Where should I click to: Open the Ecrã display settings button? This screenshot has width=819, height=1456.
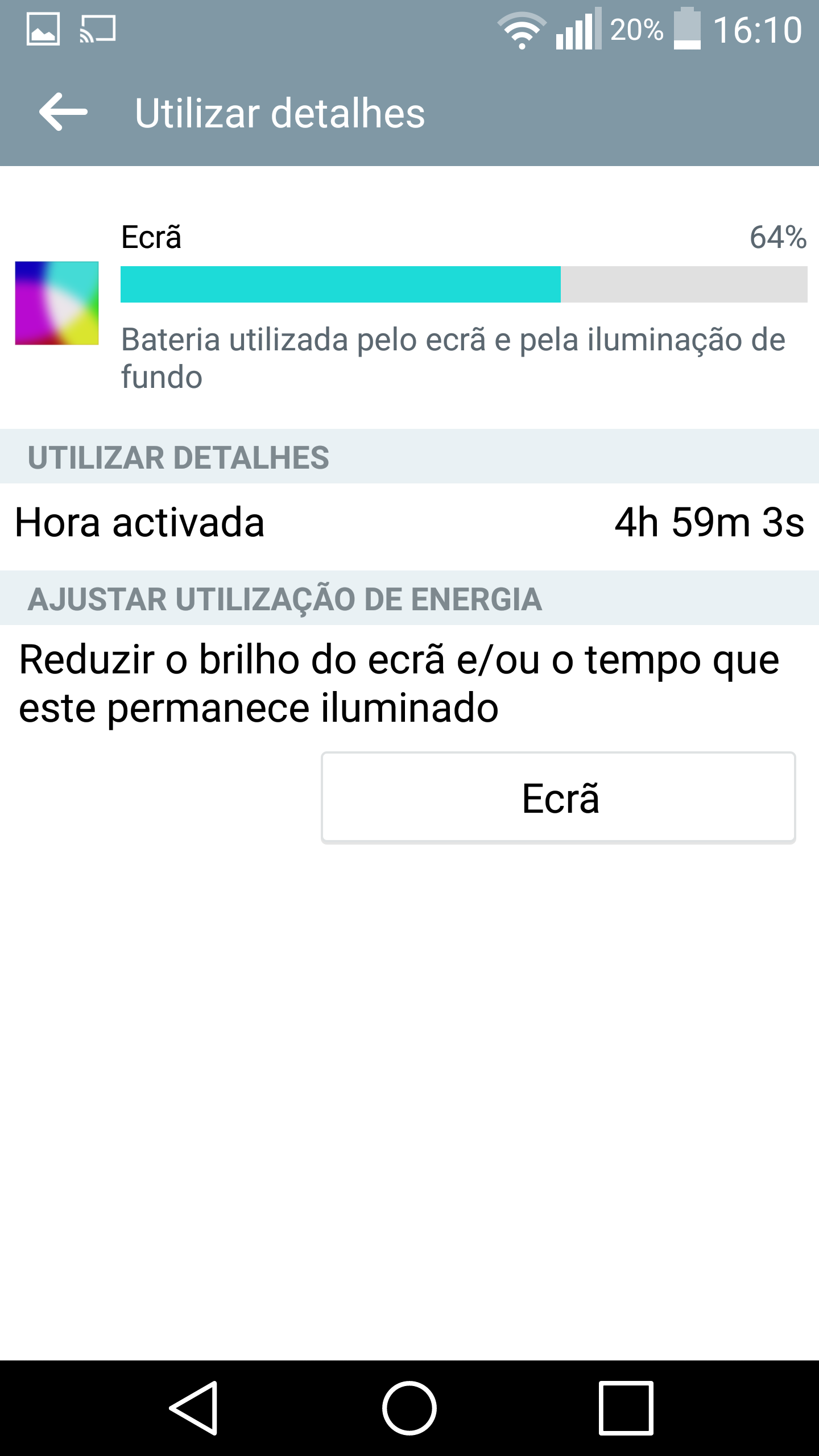tap(558, 797)
